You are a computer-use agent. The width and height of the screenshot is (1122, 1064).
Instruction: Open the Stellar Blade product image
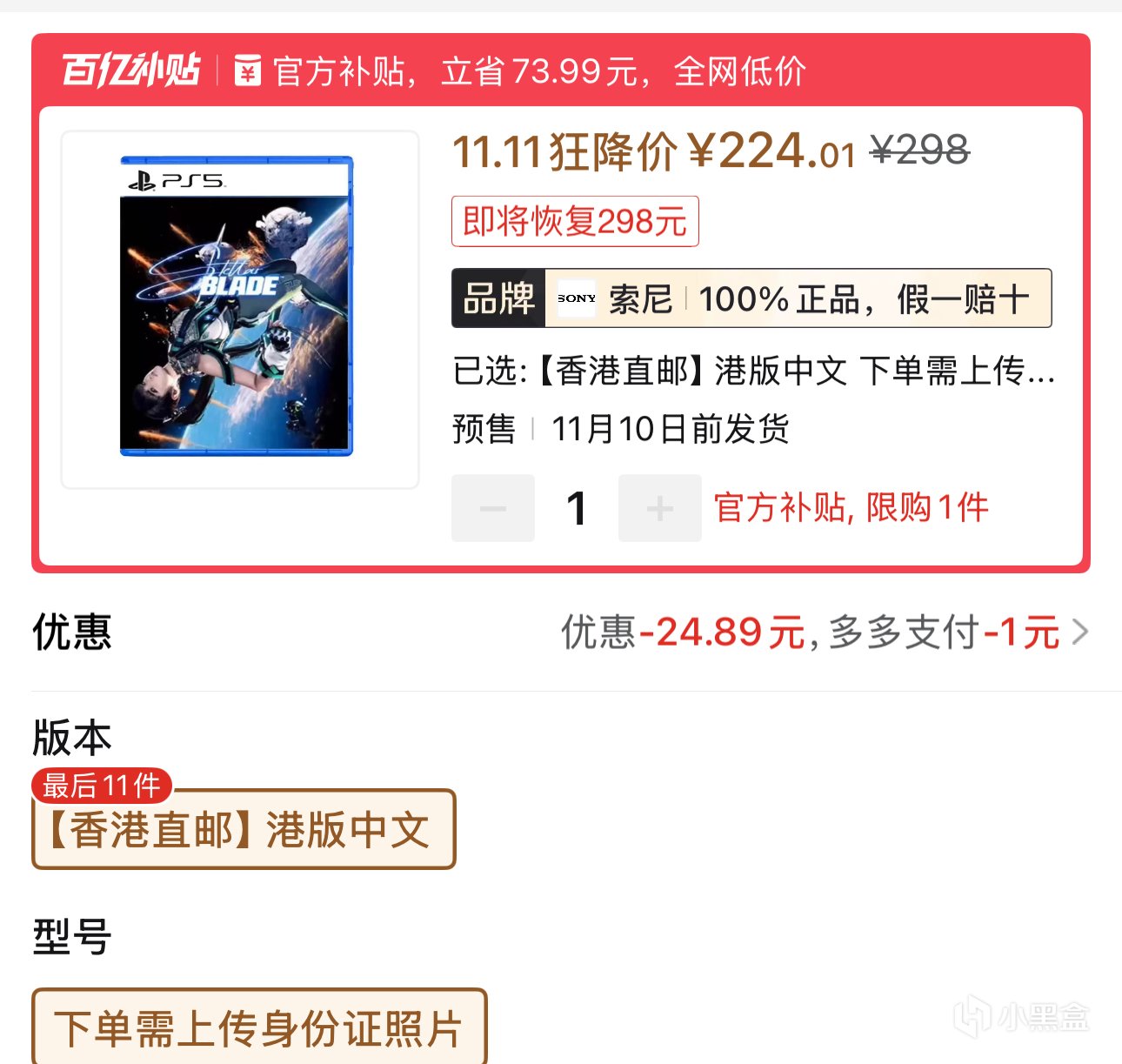pyautogui.click(x=240, y=309)
